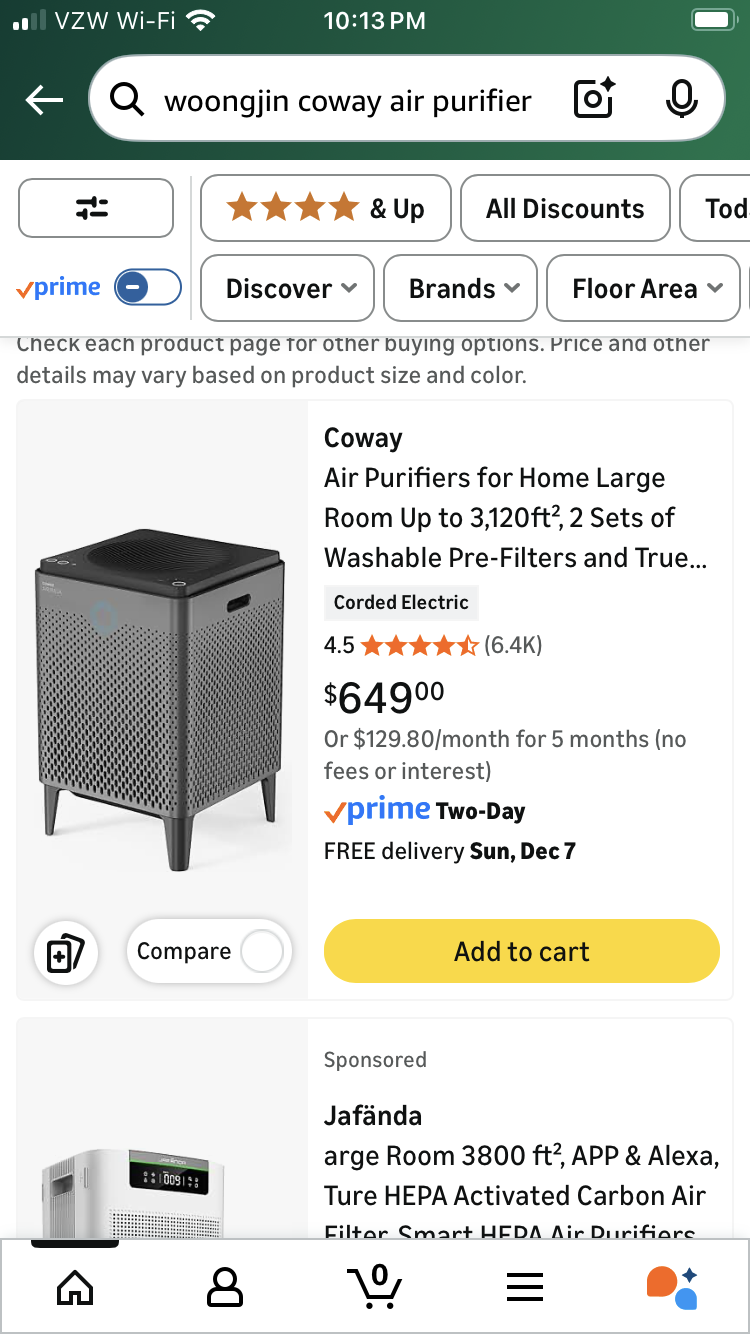Open the account profile tab
Image resolution: width=750 pixels, height=1334 pixels.
224,1287
